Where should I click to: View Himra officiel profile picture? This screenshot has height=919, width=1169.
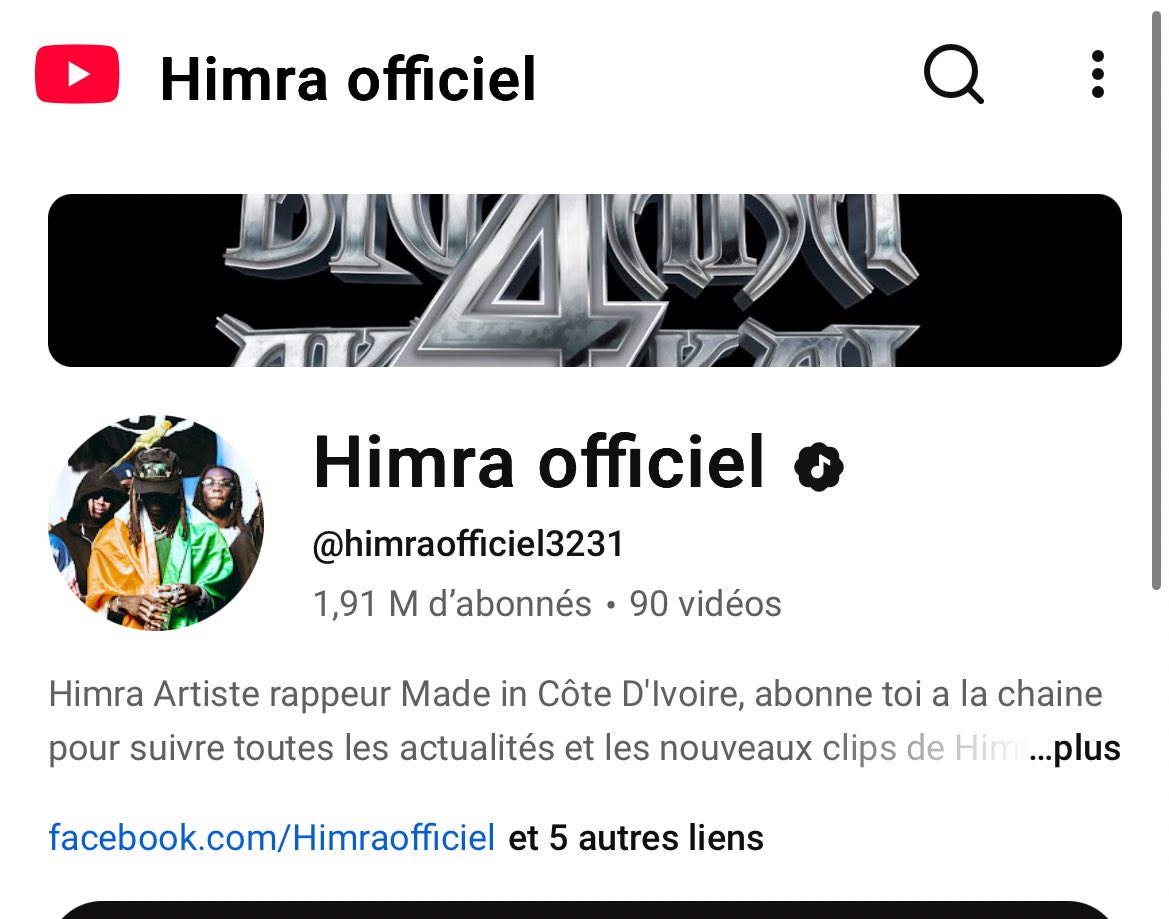pyautogui.click(x=155, y=523)
